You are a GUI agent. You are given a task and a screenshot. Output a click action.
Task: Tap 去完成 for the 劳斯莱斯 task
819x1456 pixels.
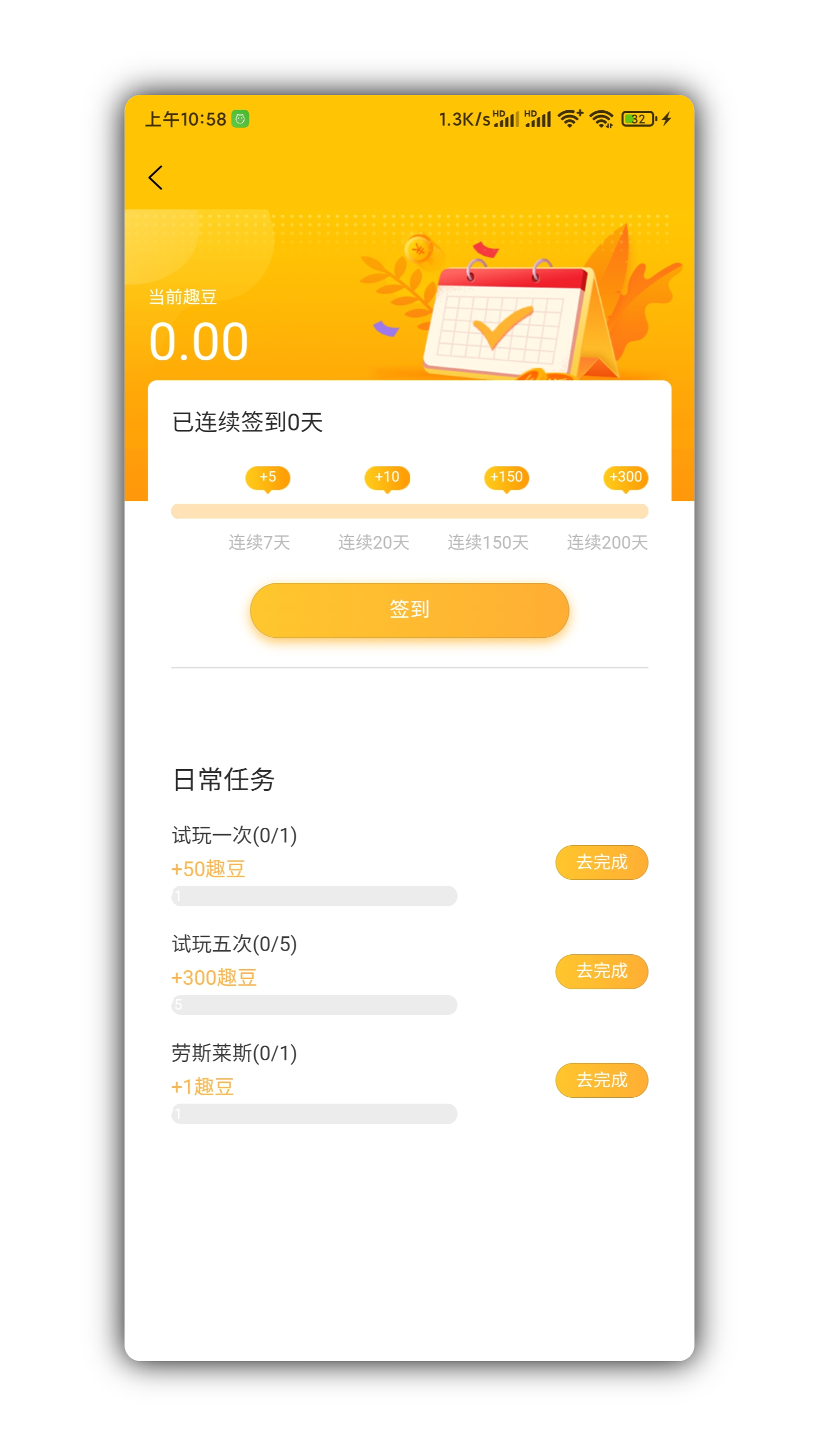(601, 1080)
